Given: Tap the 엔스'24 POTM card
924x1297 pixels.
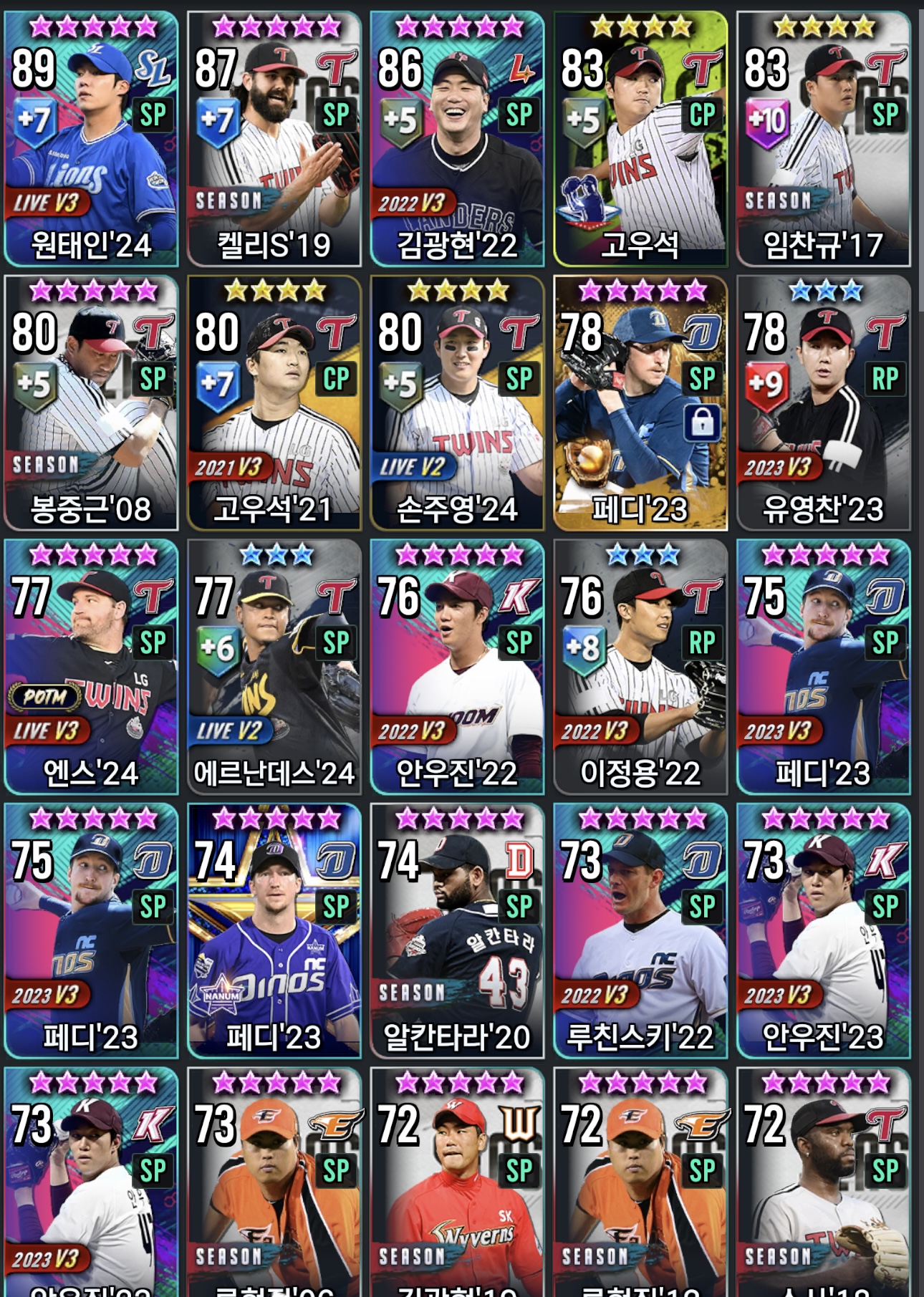Looking at the screenshot, I should 91,667.
